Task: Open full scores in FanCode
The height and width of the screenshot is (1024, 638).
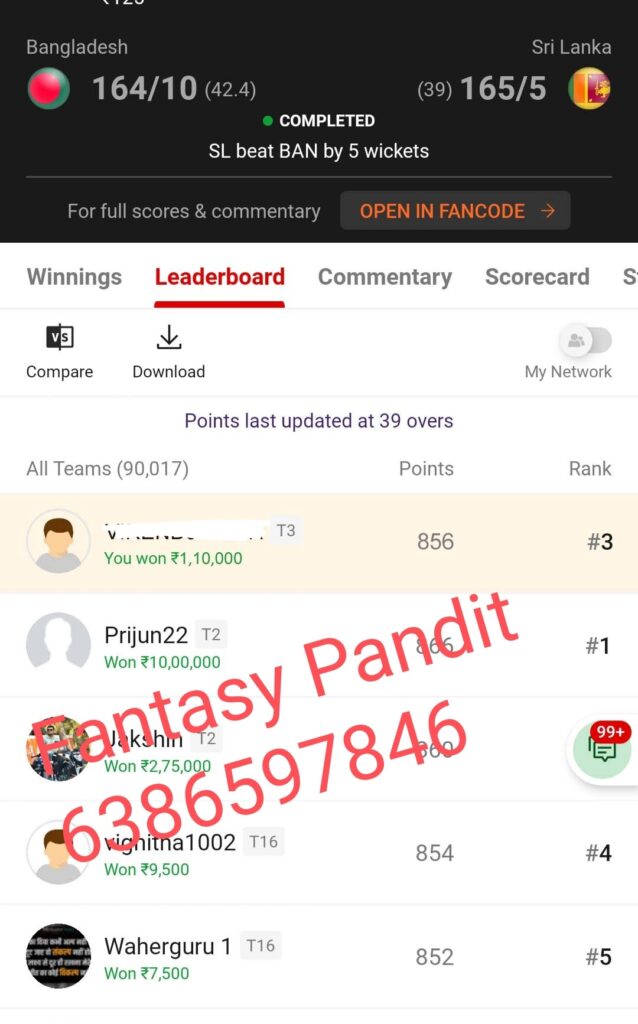Action: click(455, 211)
